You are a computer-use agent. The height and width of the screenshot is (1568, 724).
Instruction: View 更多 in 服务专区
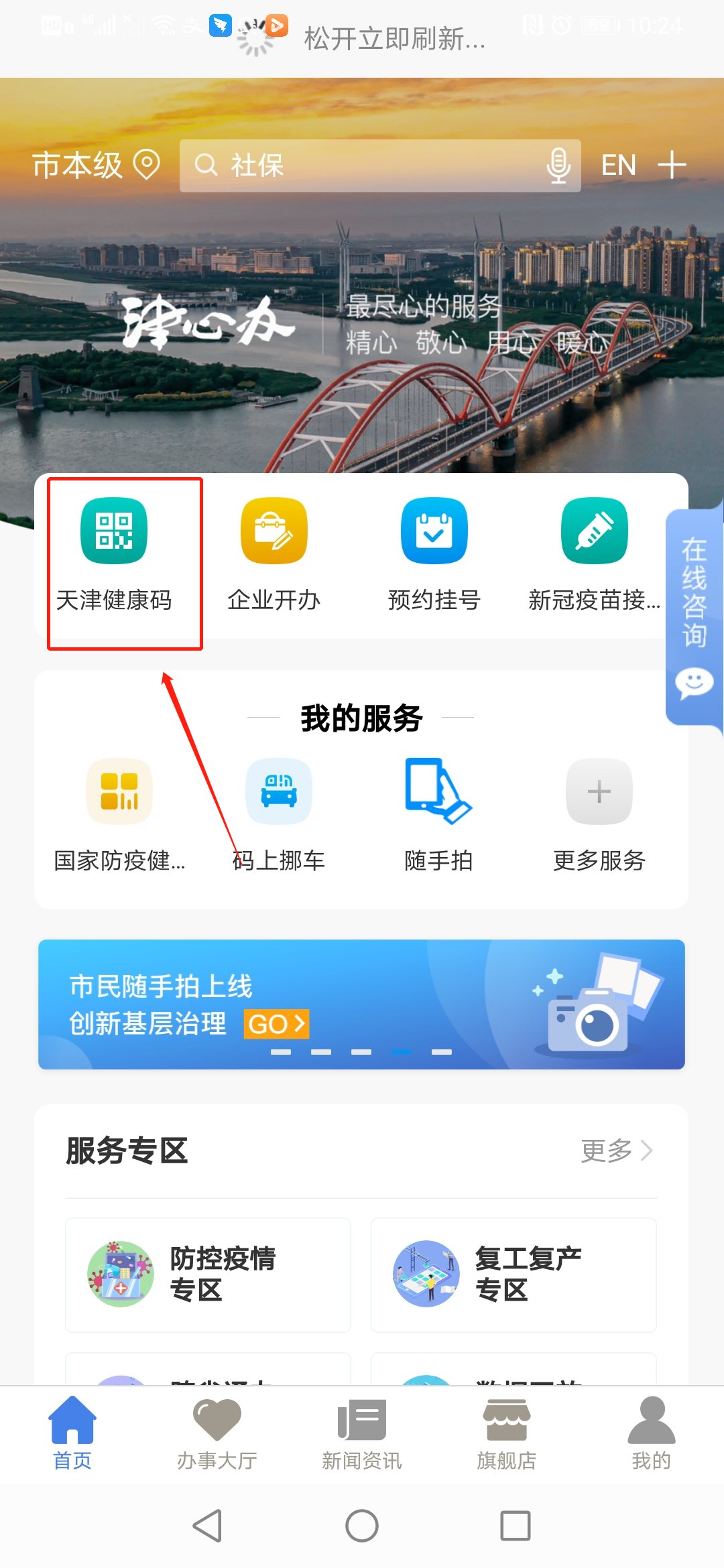click(x=615, y=1151)
